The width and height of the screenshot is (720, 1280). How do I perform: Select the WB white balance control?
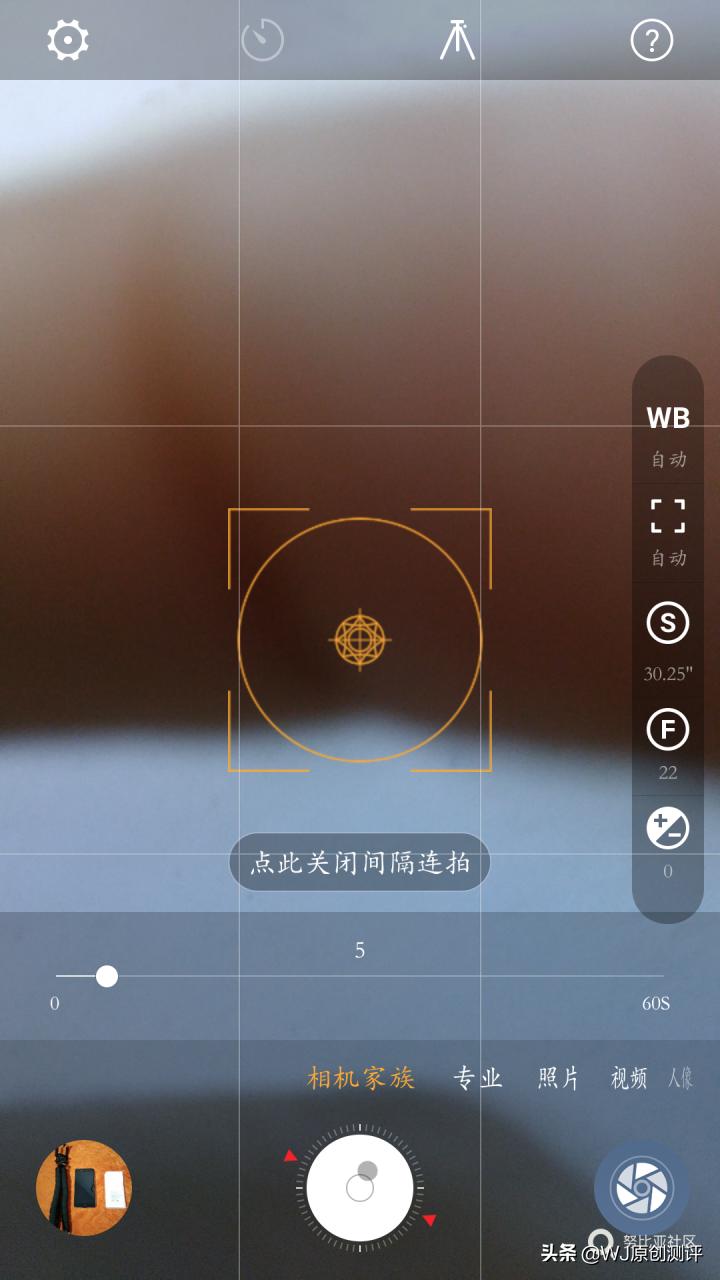coord(666,419)
